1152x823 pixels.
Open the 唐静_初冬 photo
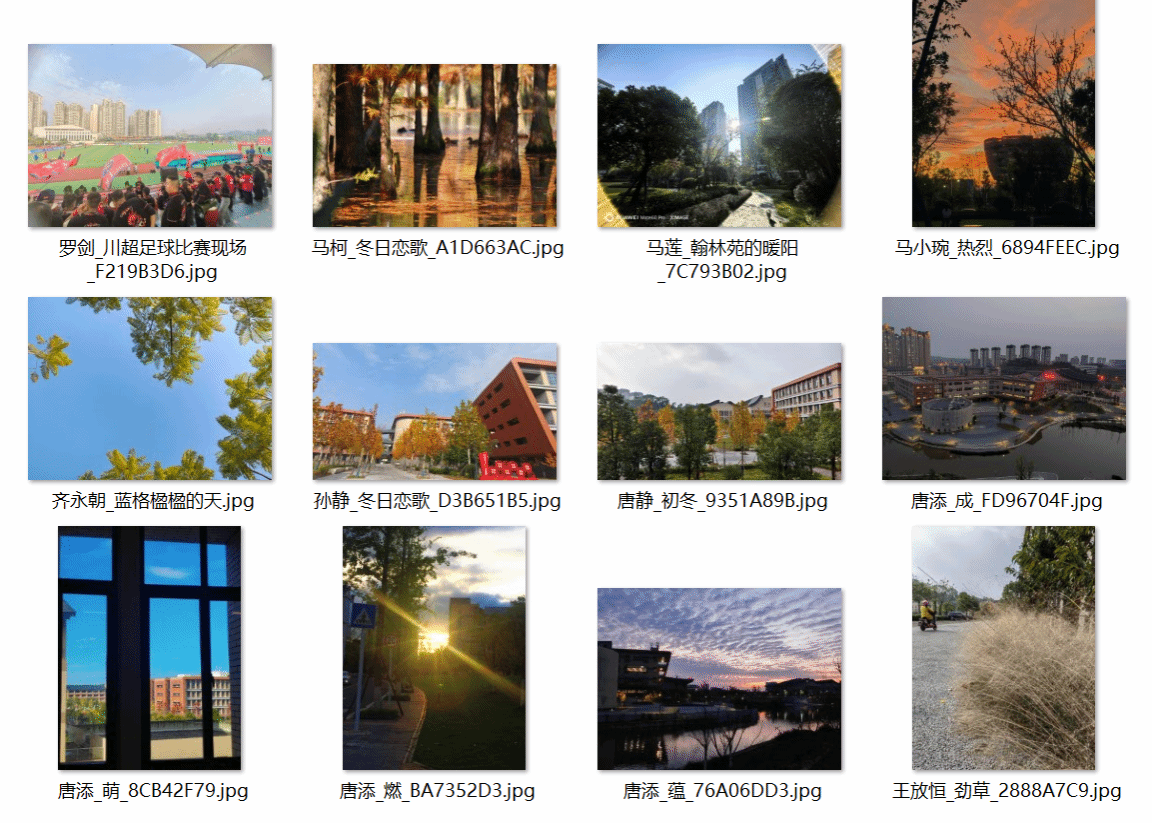click(720, 411)
